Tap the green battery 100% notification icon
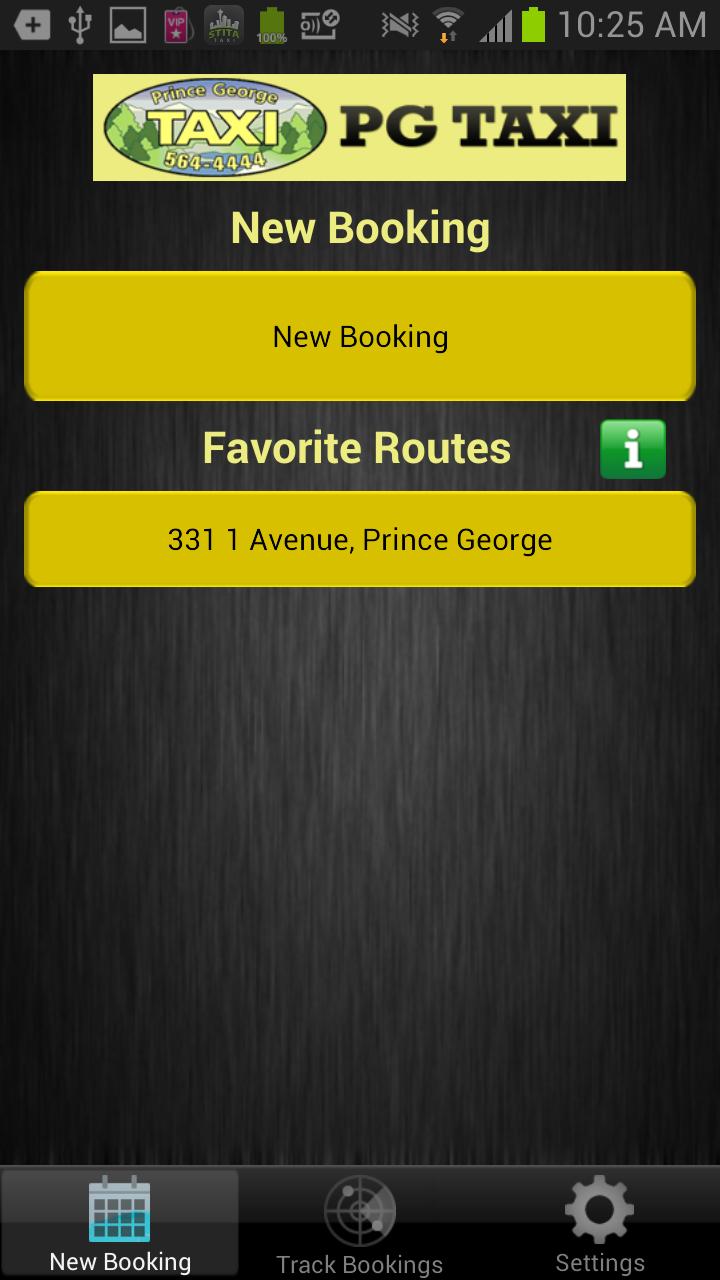The width and height of the screenshot is (720, 1280). coord(270,22)
